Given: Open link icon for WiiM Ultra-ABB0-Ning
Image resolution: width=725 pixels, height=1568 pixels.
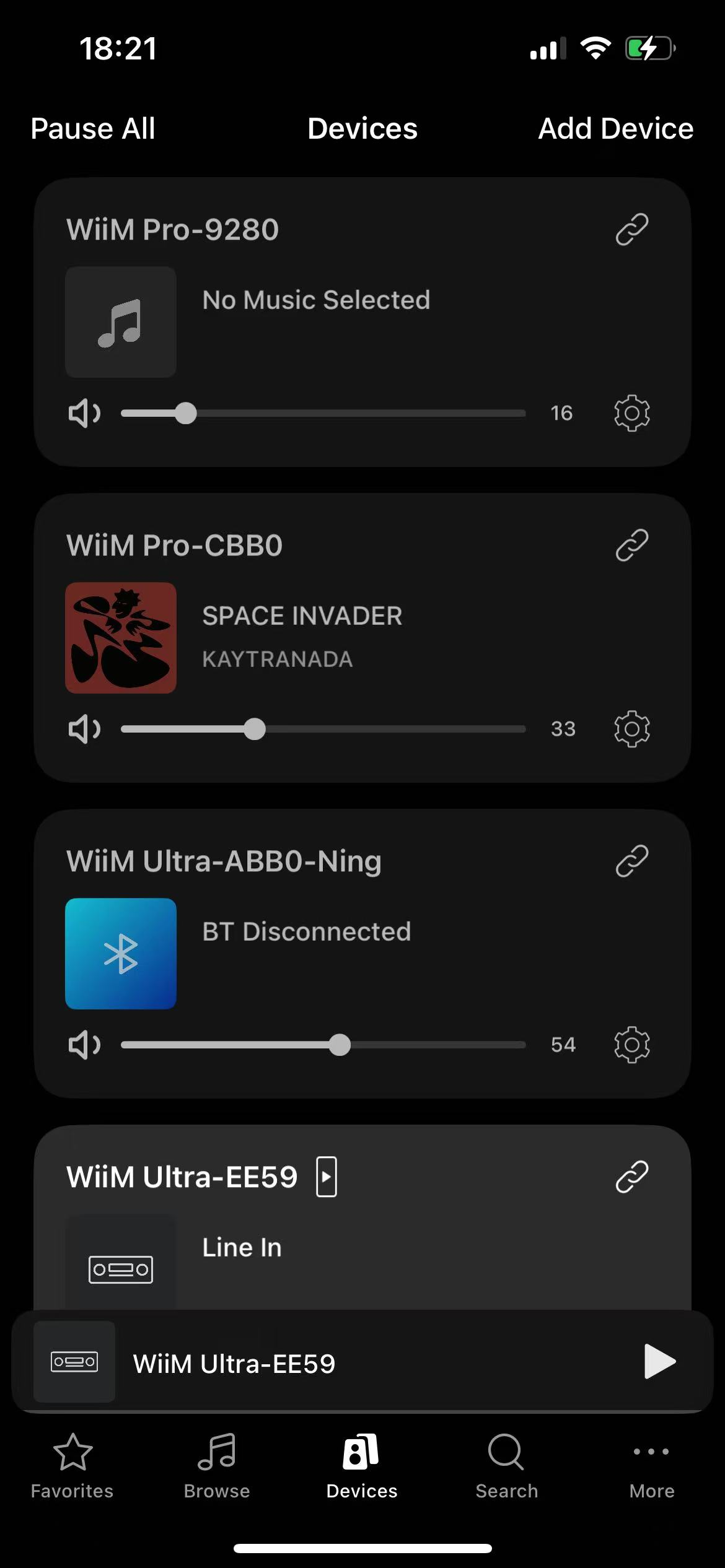Looking at the screenshot, I should [x=631, y=861].
